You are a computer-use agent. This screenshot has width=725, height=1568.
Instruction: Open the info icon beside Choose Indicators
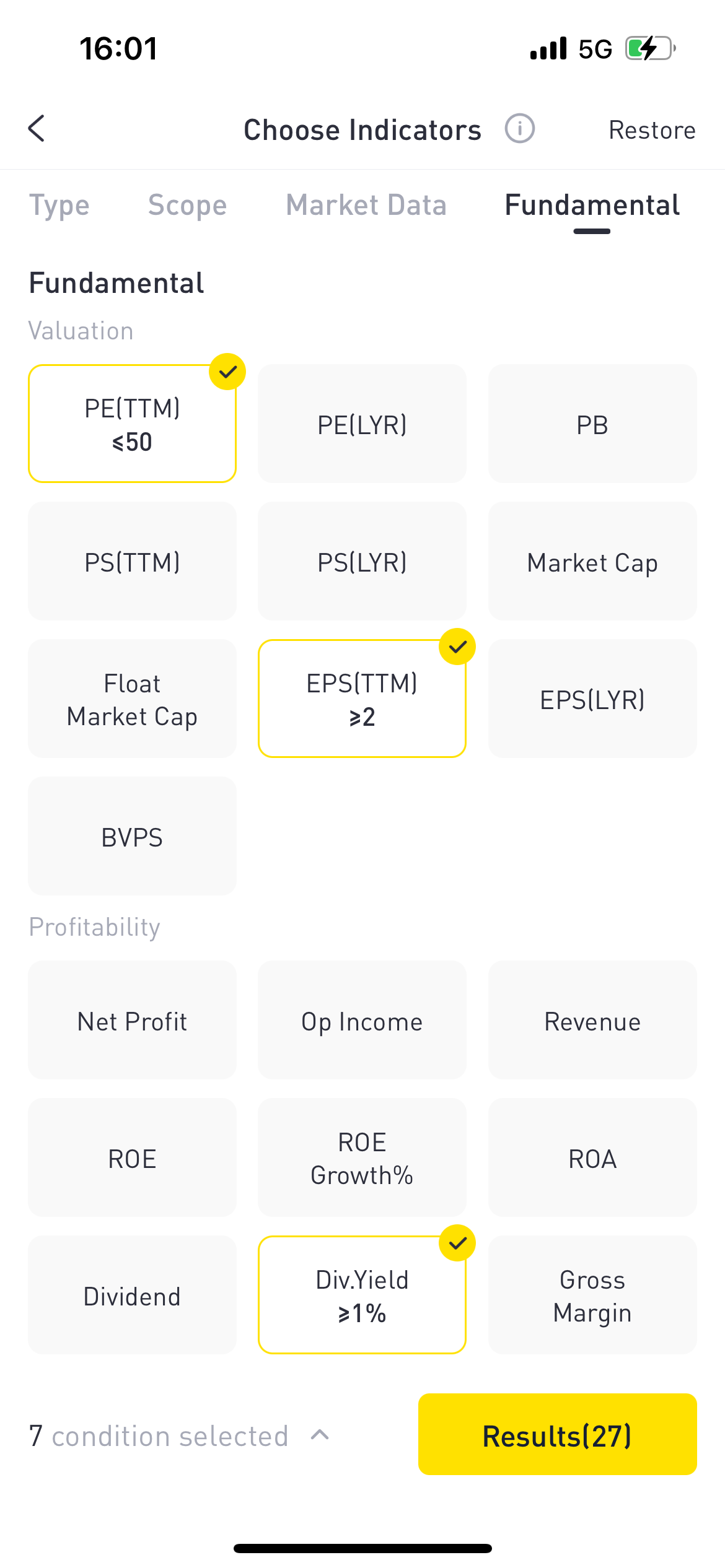tap(519, 129)
